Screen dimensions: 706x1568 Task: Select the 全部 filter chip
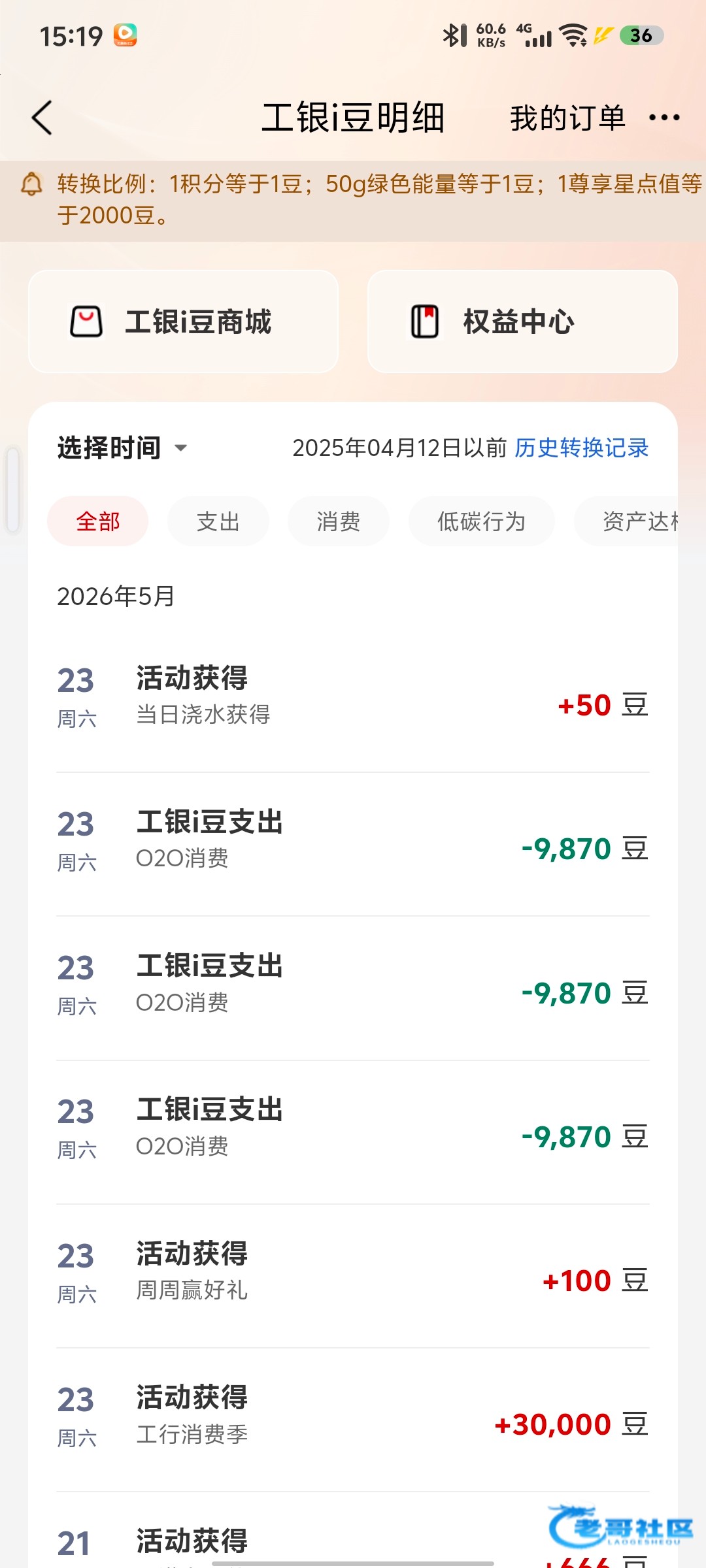(98, 521)
